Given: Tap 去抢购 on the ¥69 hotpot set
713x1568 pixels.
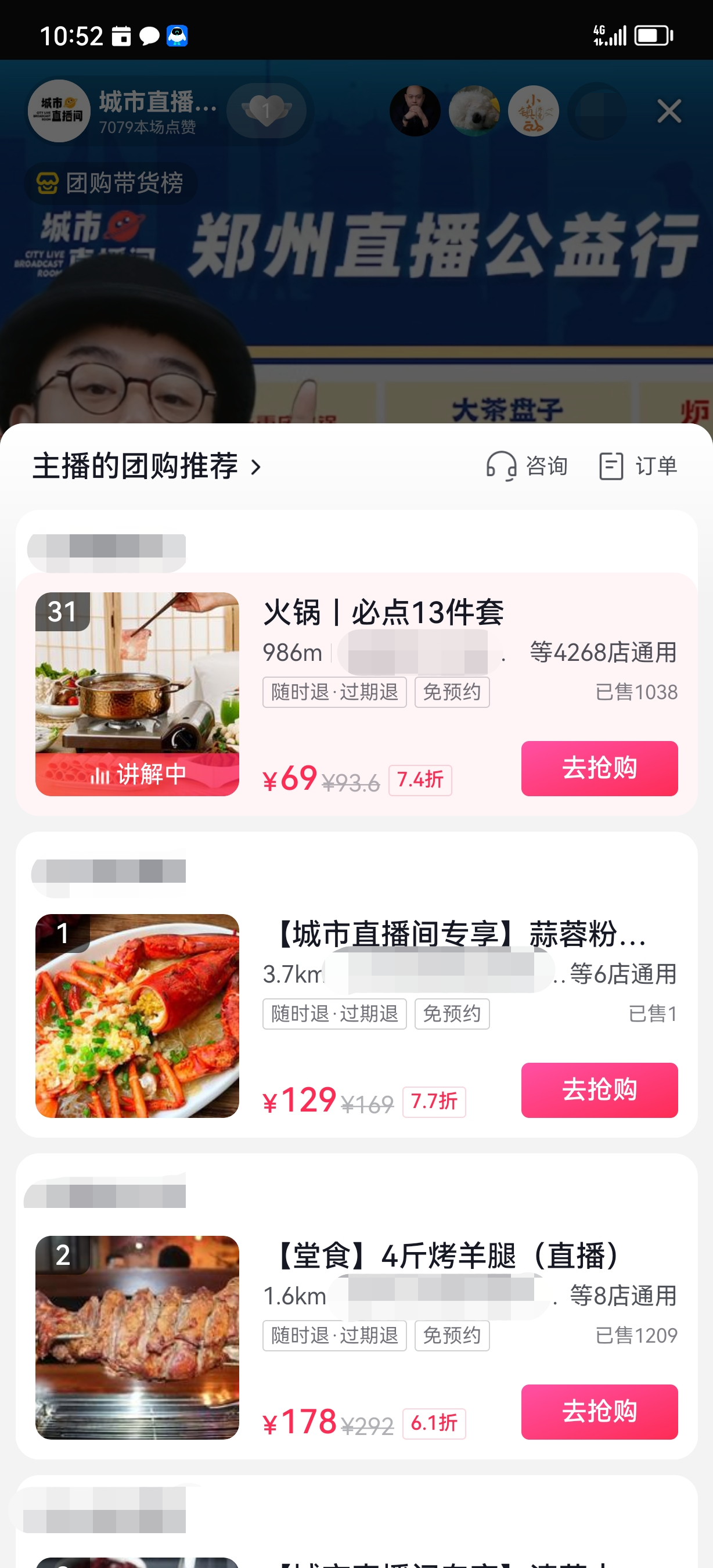Looking at the screenshot, I should 599,768.
